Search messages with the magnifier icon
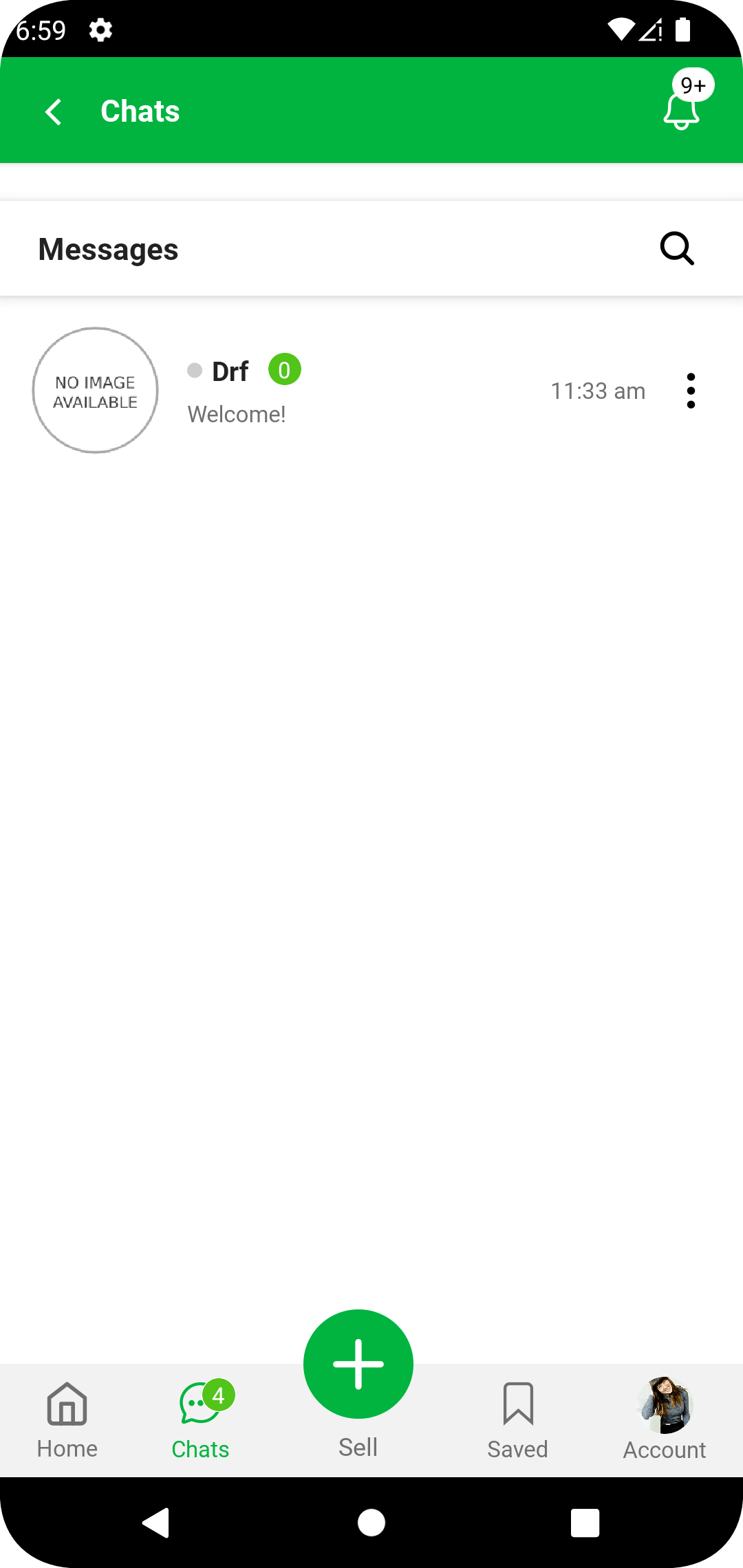743x1568 pixels. (677, 248)
